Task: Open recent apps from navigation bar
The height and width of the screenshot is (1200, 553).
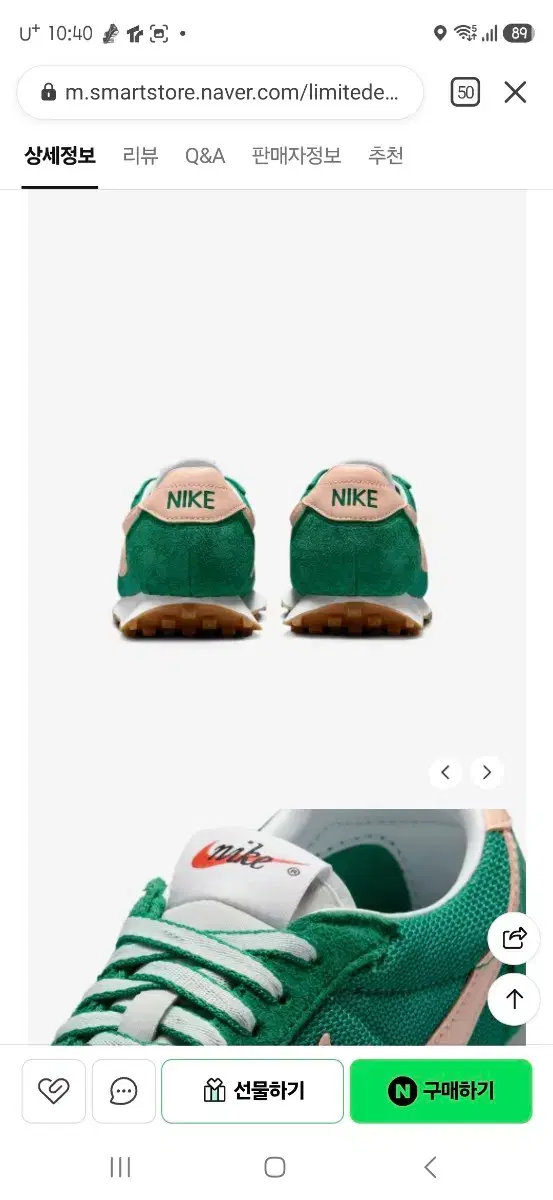Action: [120, 1167]
